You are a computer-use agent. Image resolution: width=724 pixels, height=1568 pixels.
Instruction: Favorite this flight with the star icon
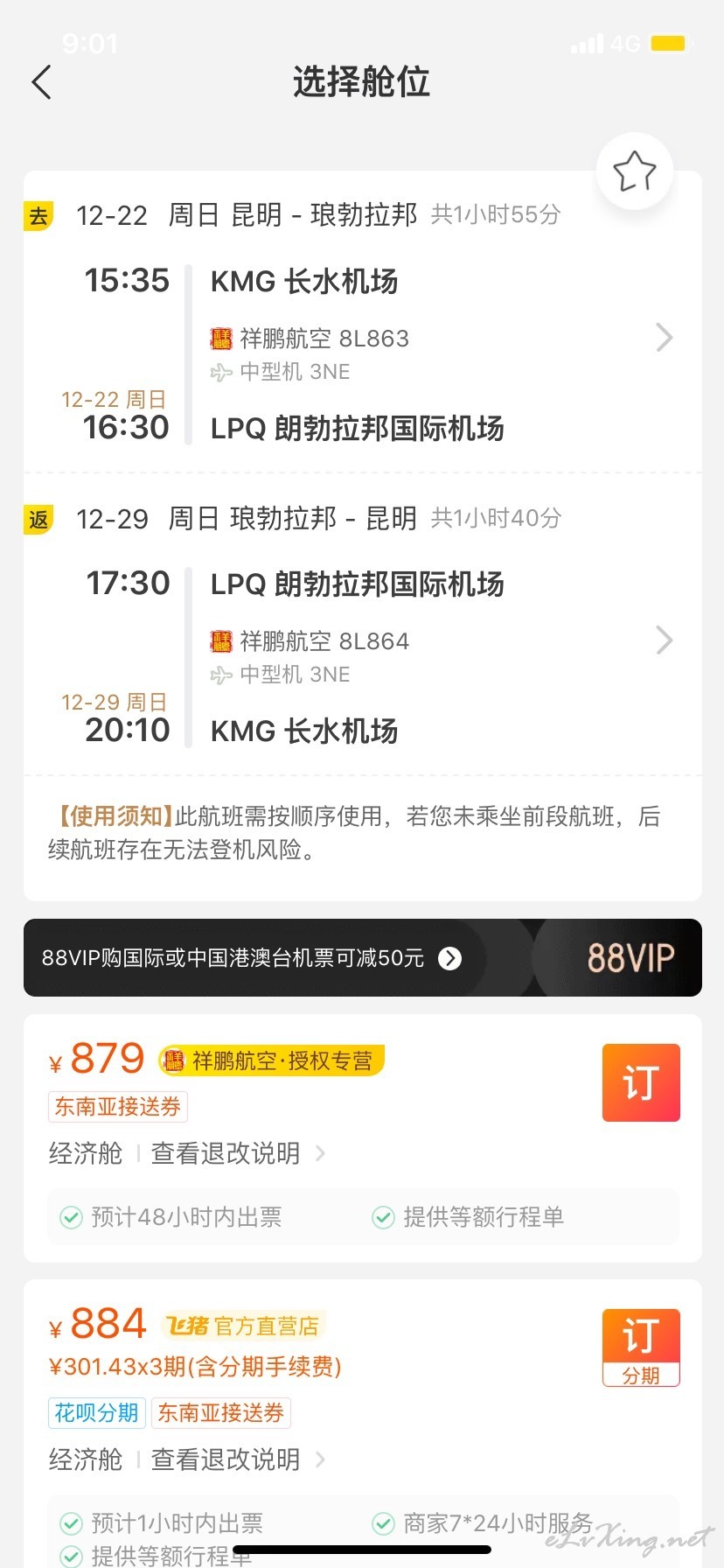click(635, 171)
